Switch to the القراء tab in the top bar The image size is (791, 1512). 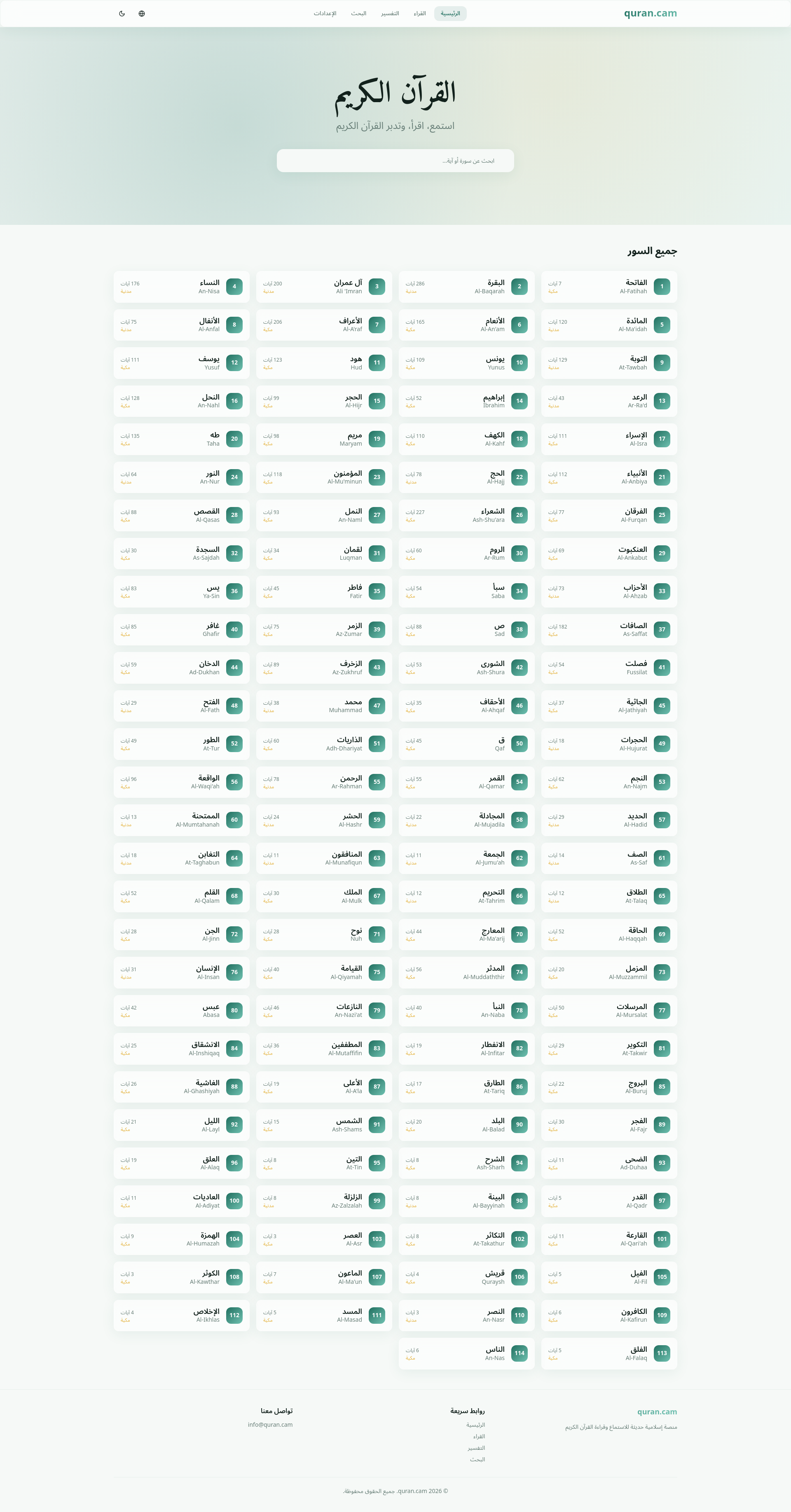pyautogui.click(x=419, y=14)
